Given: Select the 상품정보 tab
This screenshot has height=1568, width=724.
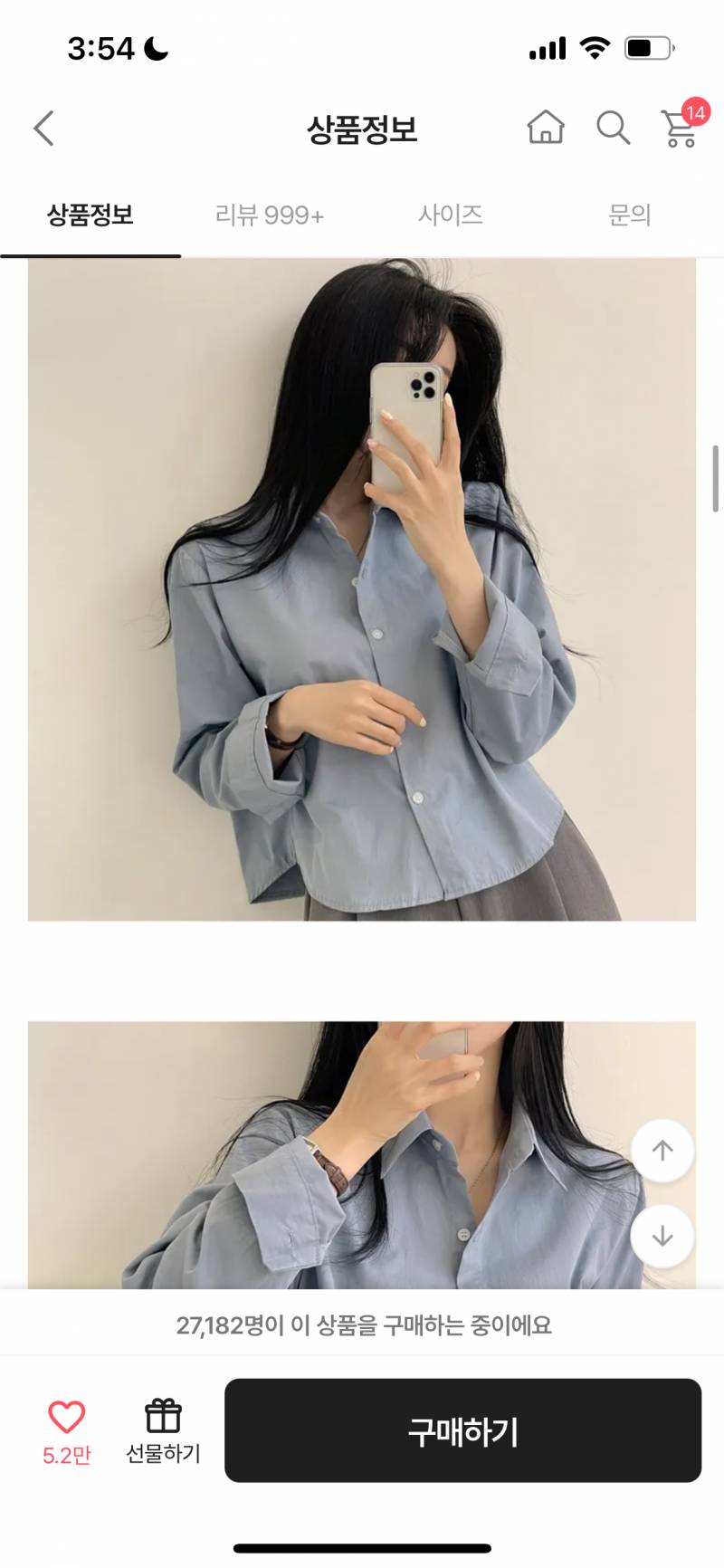Looking at the screenshot, I should click(x=89, y=215).
